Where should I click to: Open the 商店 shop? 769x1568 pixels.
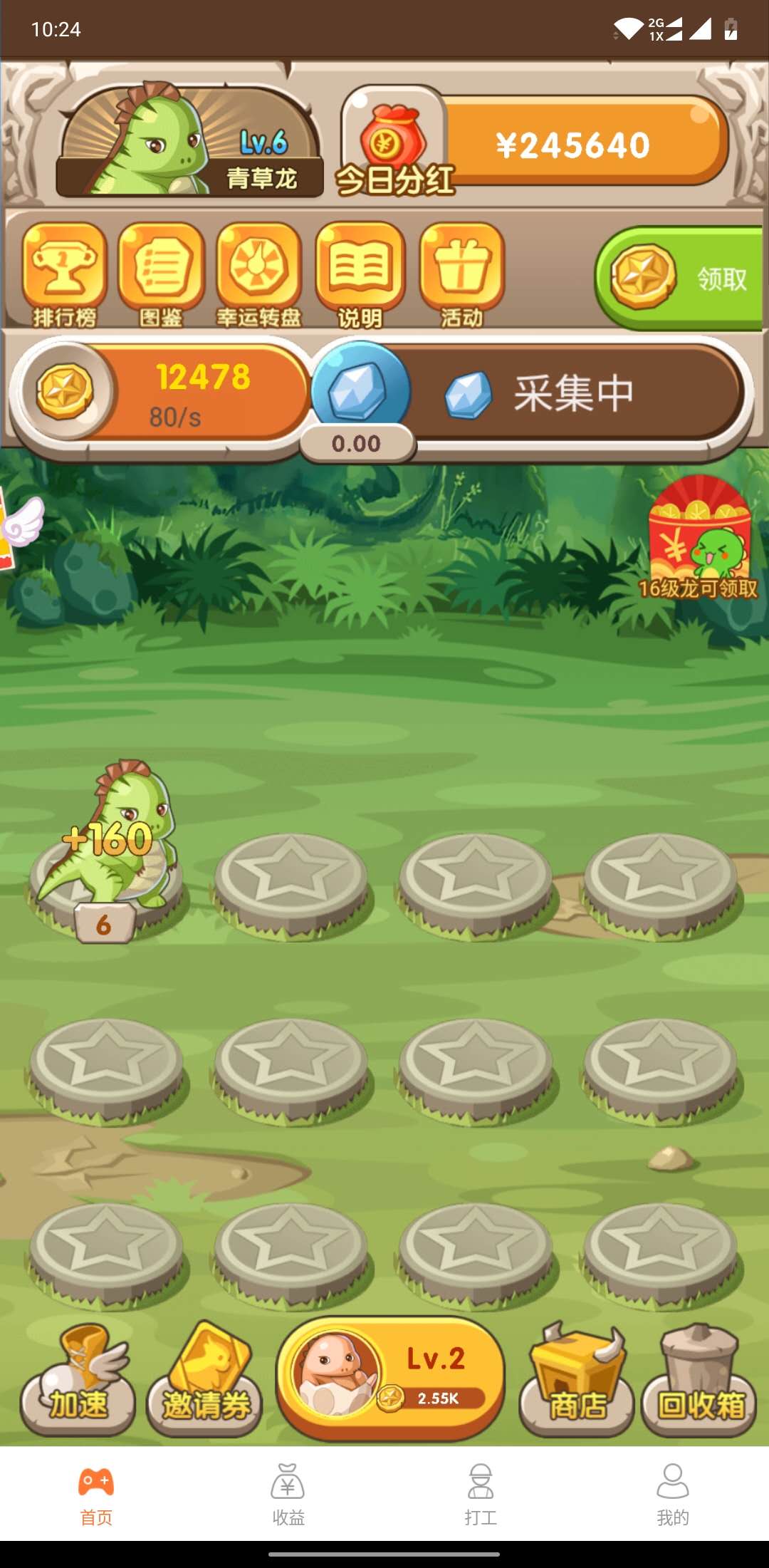coord(577,1382)
